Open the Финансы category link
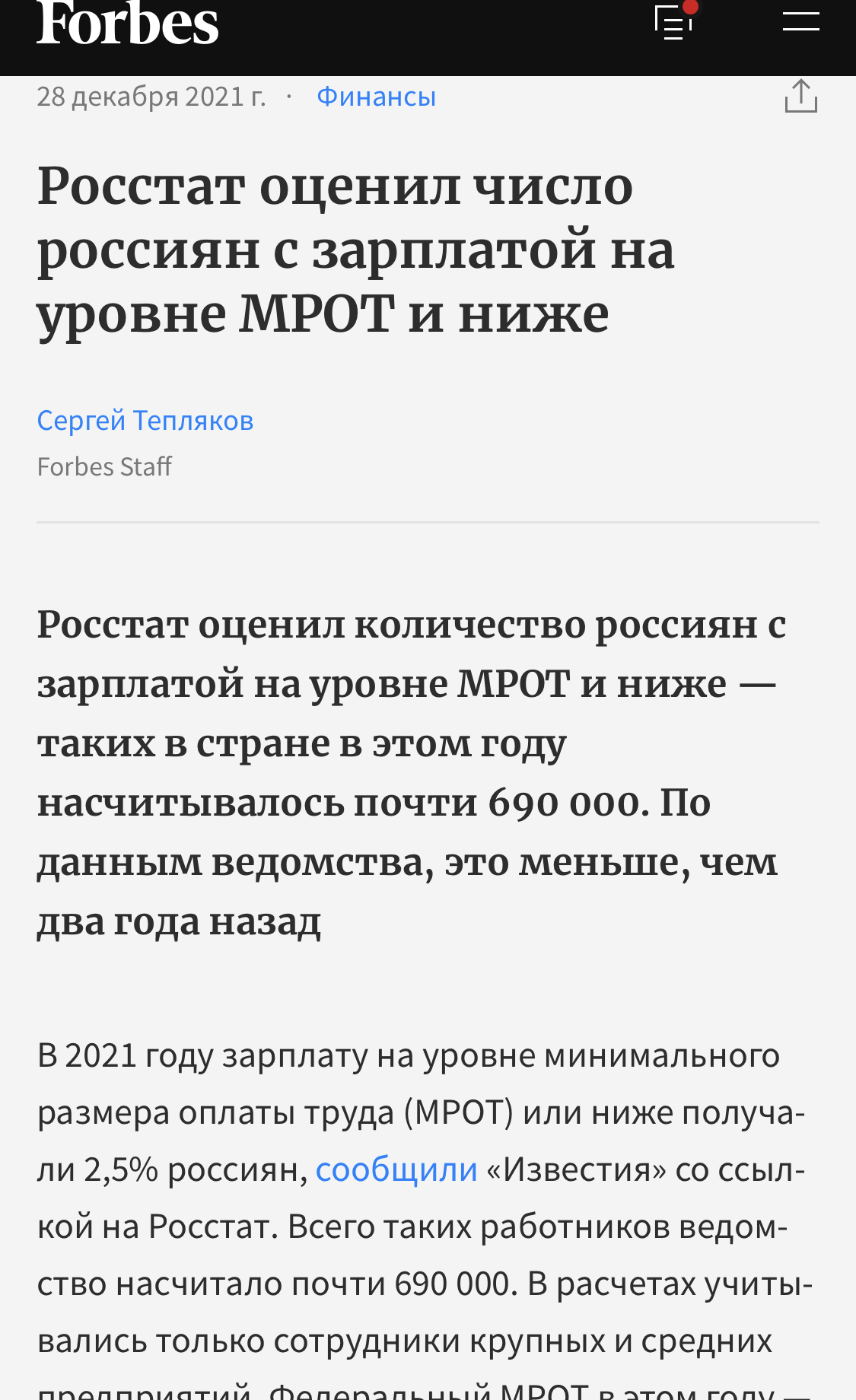Image resolution: width=856 pixels, height=1400 pixels. [376, 97]
